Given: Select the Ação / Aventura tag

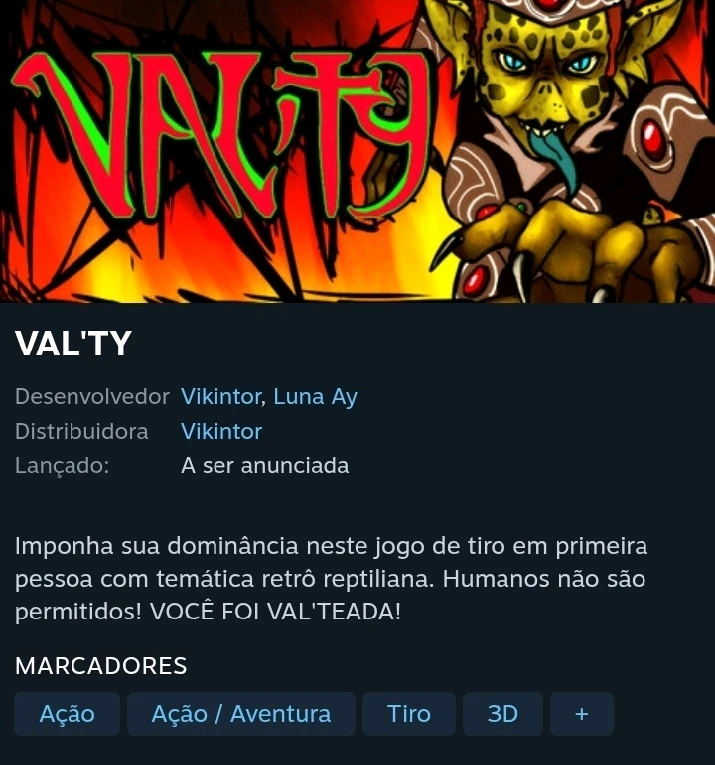Looking at the screenshot, I should coord(241,714).
